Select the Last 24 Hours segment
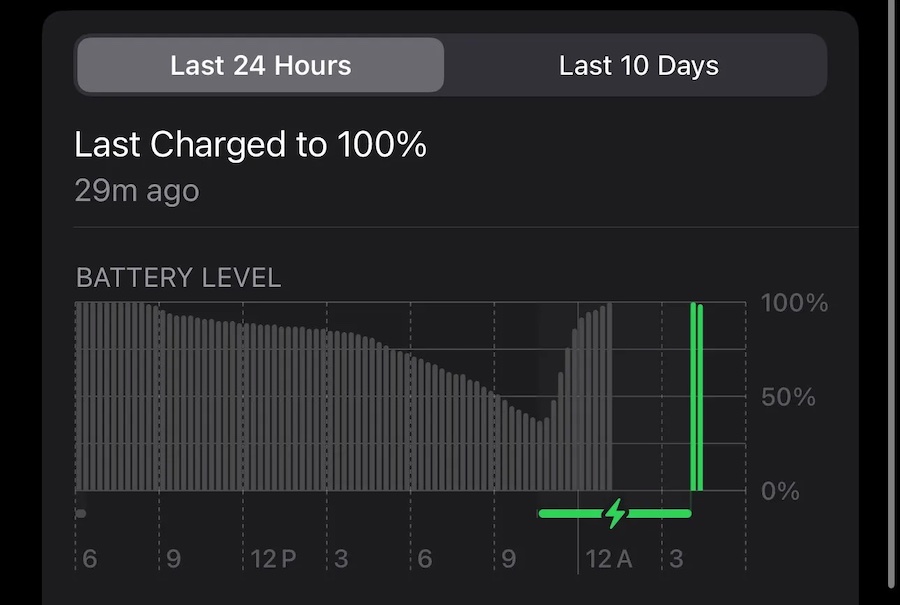This screenshot has height=605, width=900. pos(260,66)
